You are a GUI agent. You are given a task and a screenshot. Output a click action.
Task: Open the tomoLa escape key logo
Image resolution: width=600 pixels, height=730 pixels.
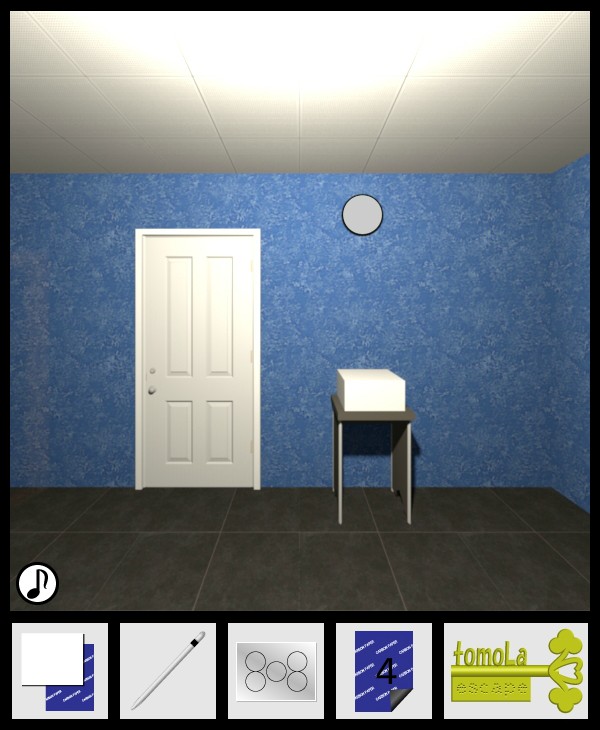click(516, 670)
